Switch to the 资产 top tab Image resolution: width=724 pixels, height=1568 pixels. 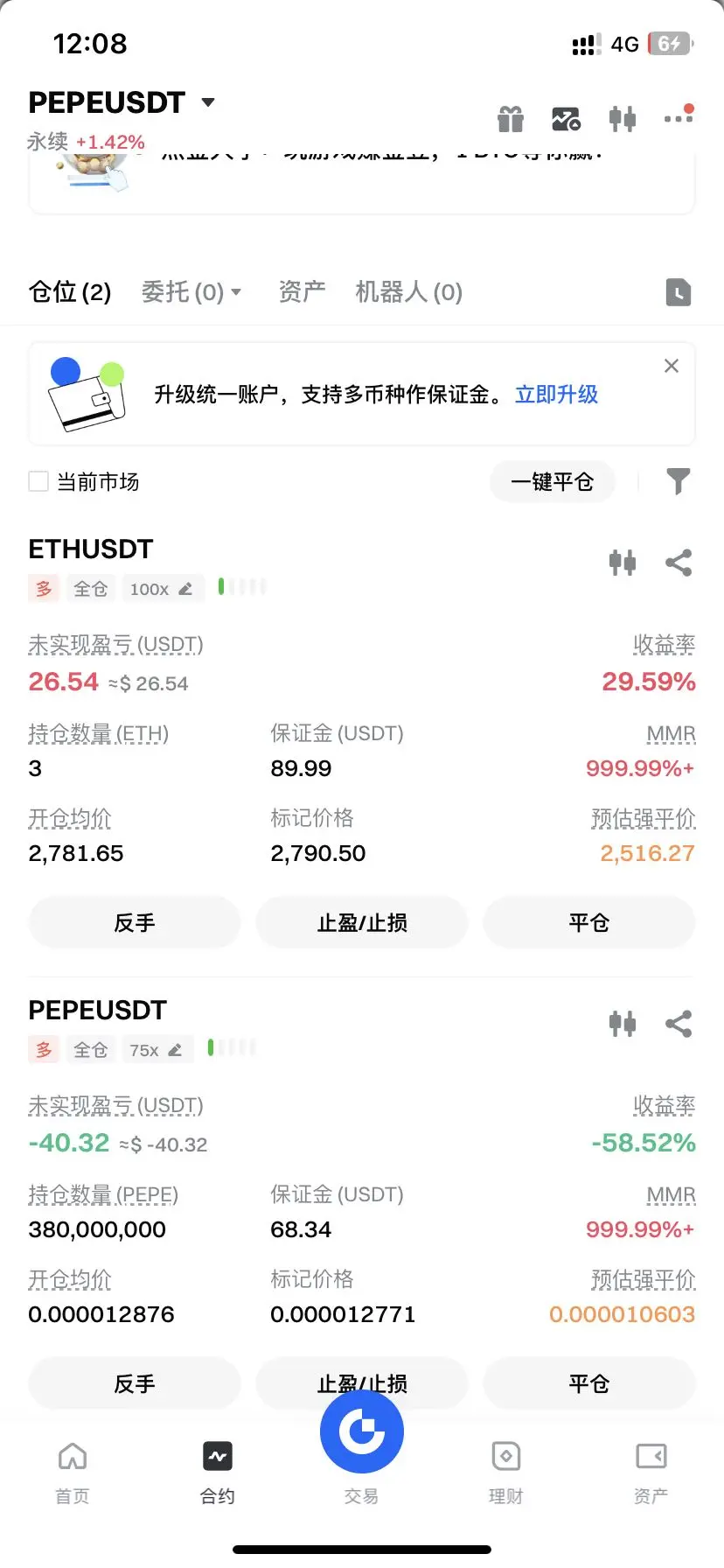[302, 291]
